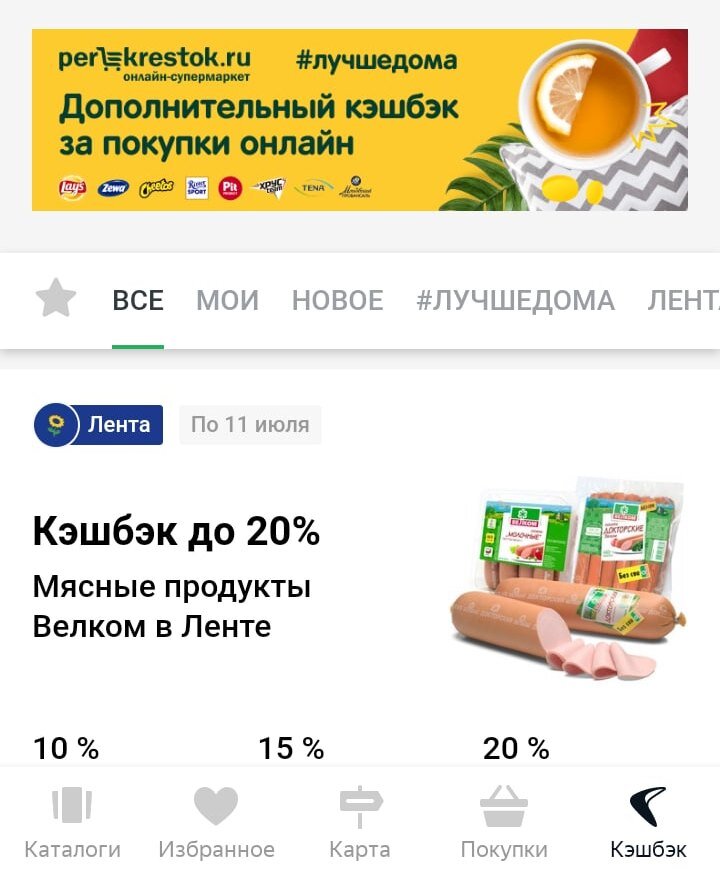The height and width of the screenshot is (874, 720).
Task: Open the Покупки basket icon
Action: [505, 806]
